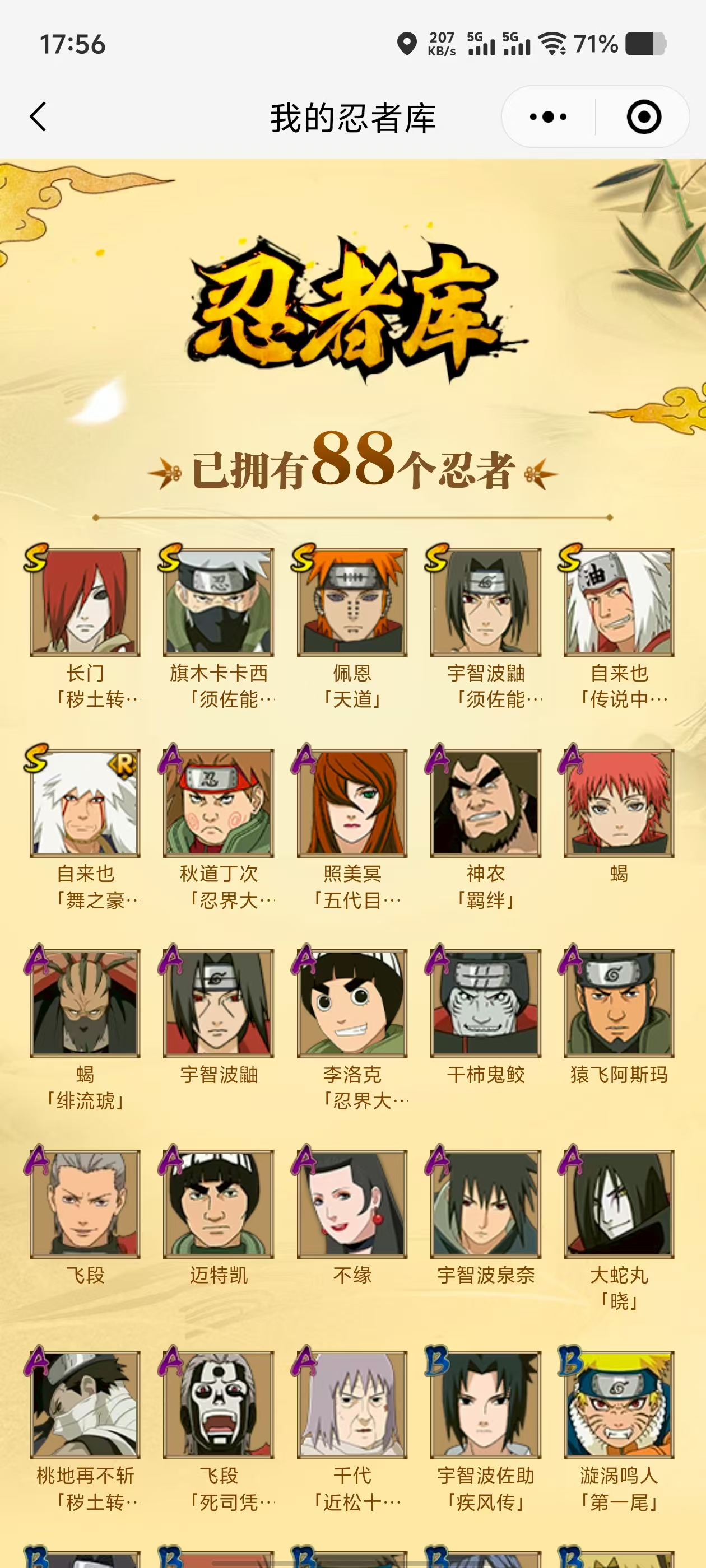
Task: Open the 神农「羁绊」ninja card
Action: 485,802
